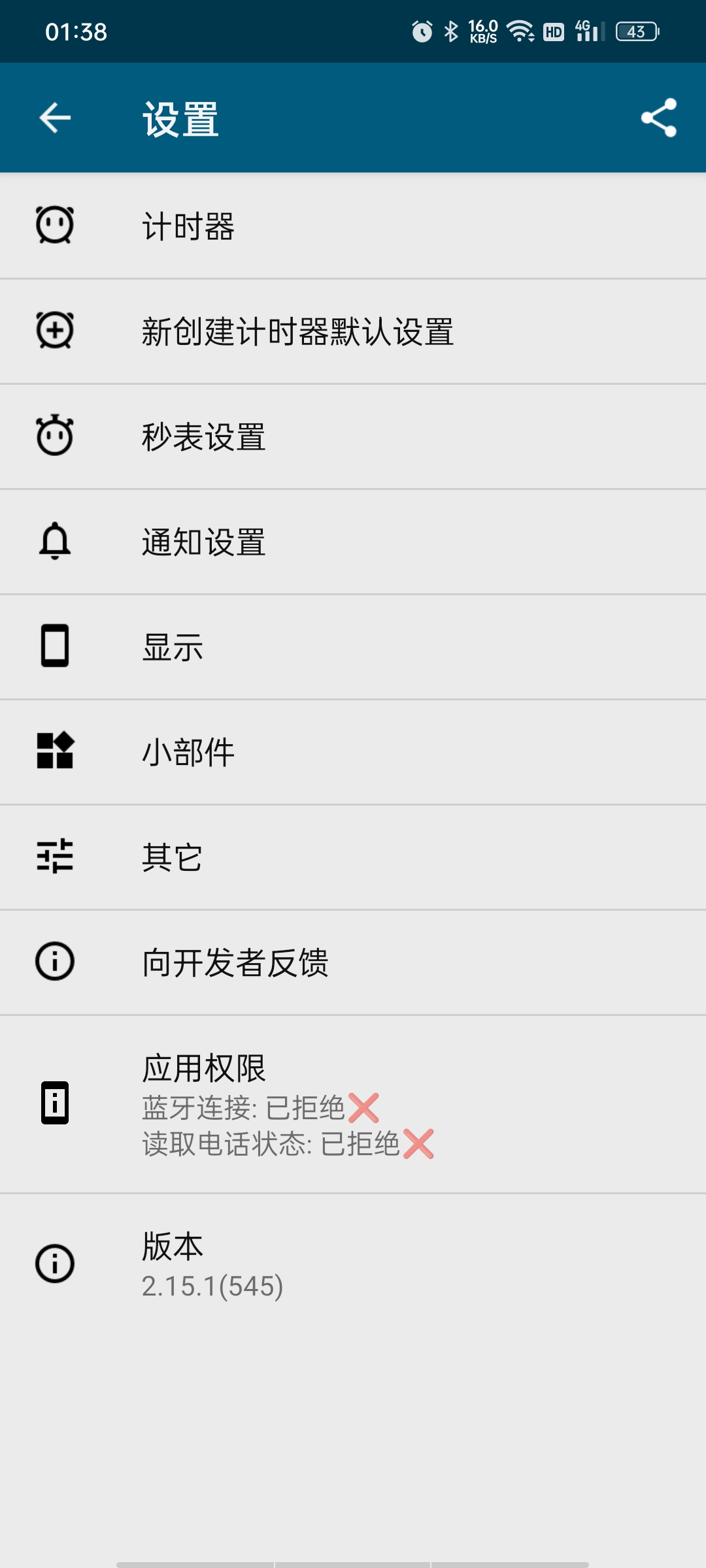Image resolution: width=706 pixels, height=1568 pixels.
Task: Open 小部件 settings
Action: (x=353, y=752)
